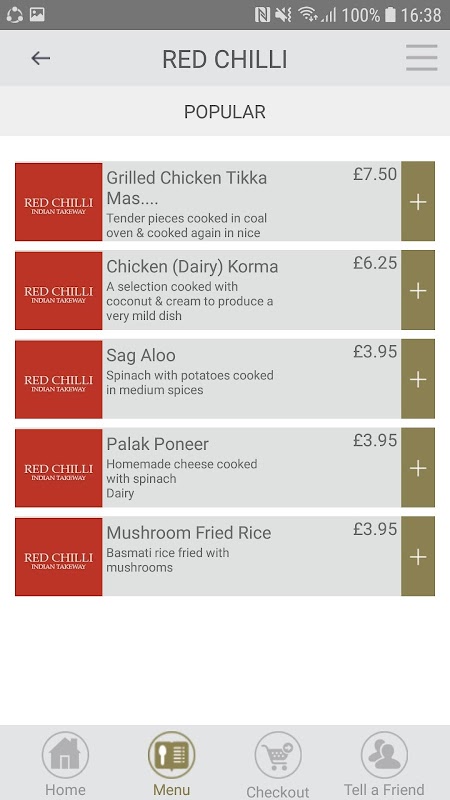
Task: Select the Menu tab
Action: click(x=171, y=764)
